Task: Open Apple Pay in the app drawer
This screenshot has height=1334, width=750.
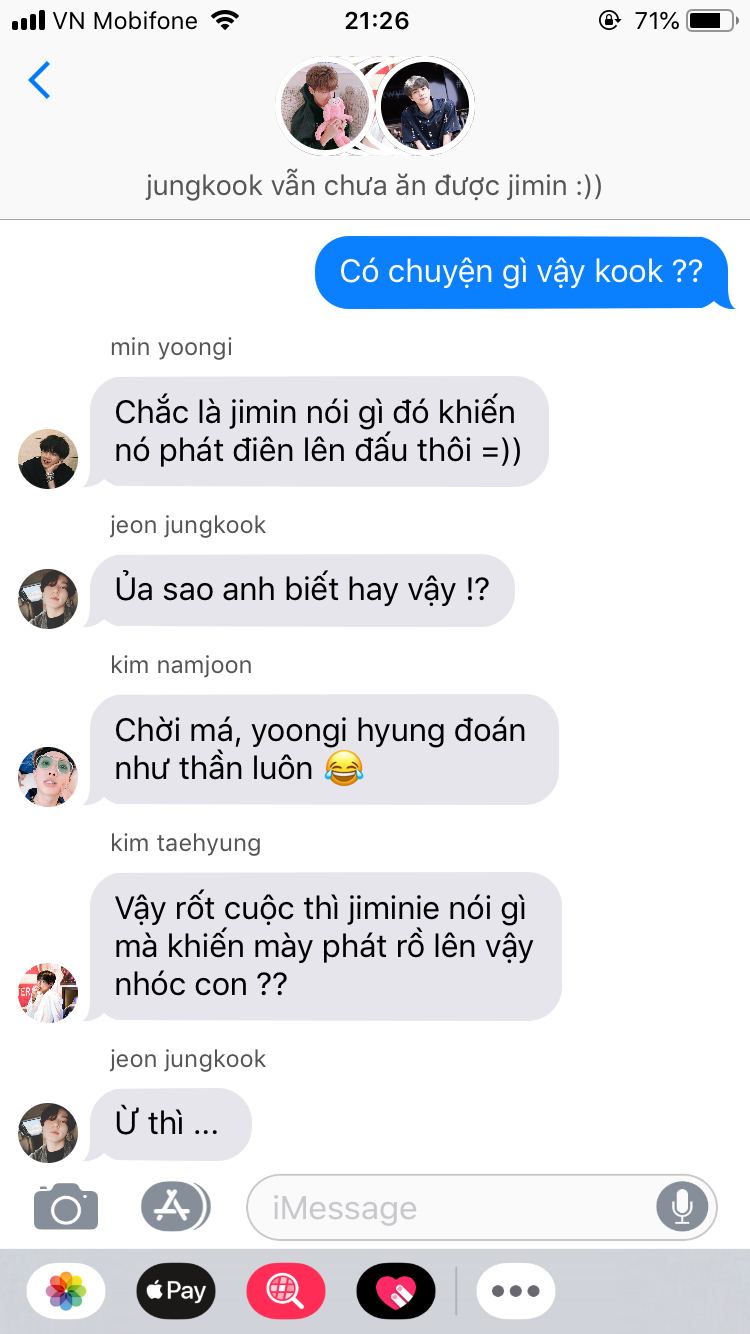Action: pos(176,1291)
